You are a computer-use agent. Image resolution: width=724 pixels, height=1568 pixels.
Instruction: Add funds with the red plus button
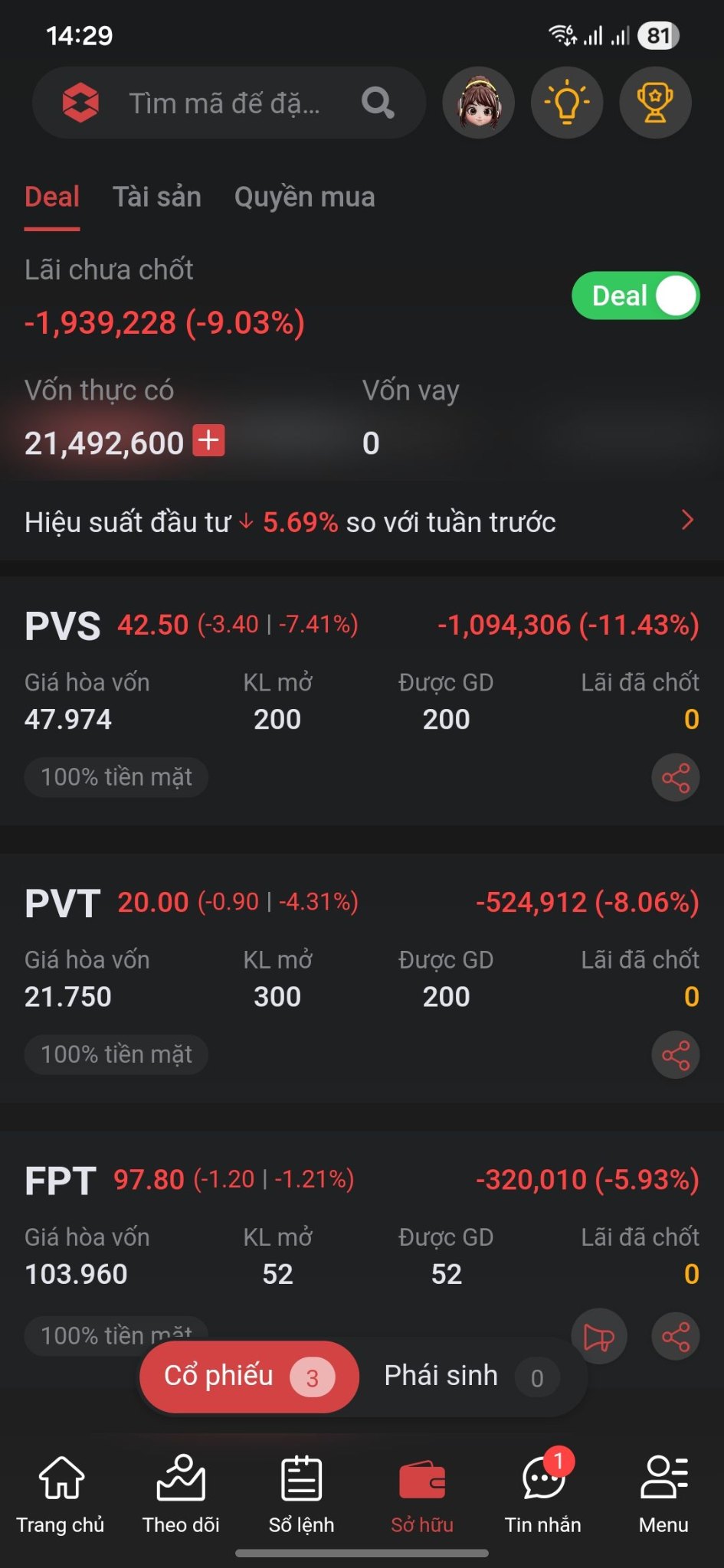point(208,441)
